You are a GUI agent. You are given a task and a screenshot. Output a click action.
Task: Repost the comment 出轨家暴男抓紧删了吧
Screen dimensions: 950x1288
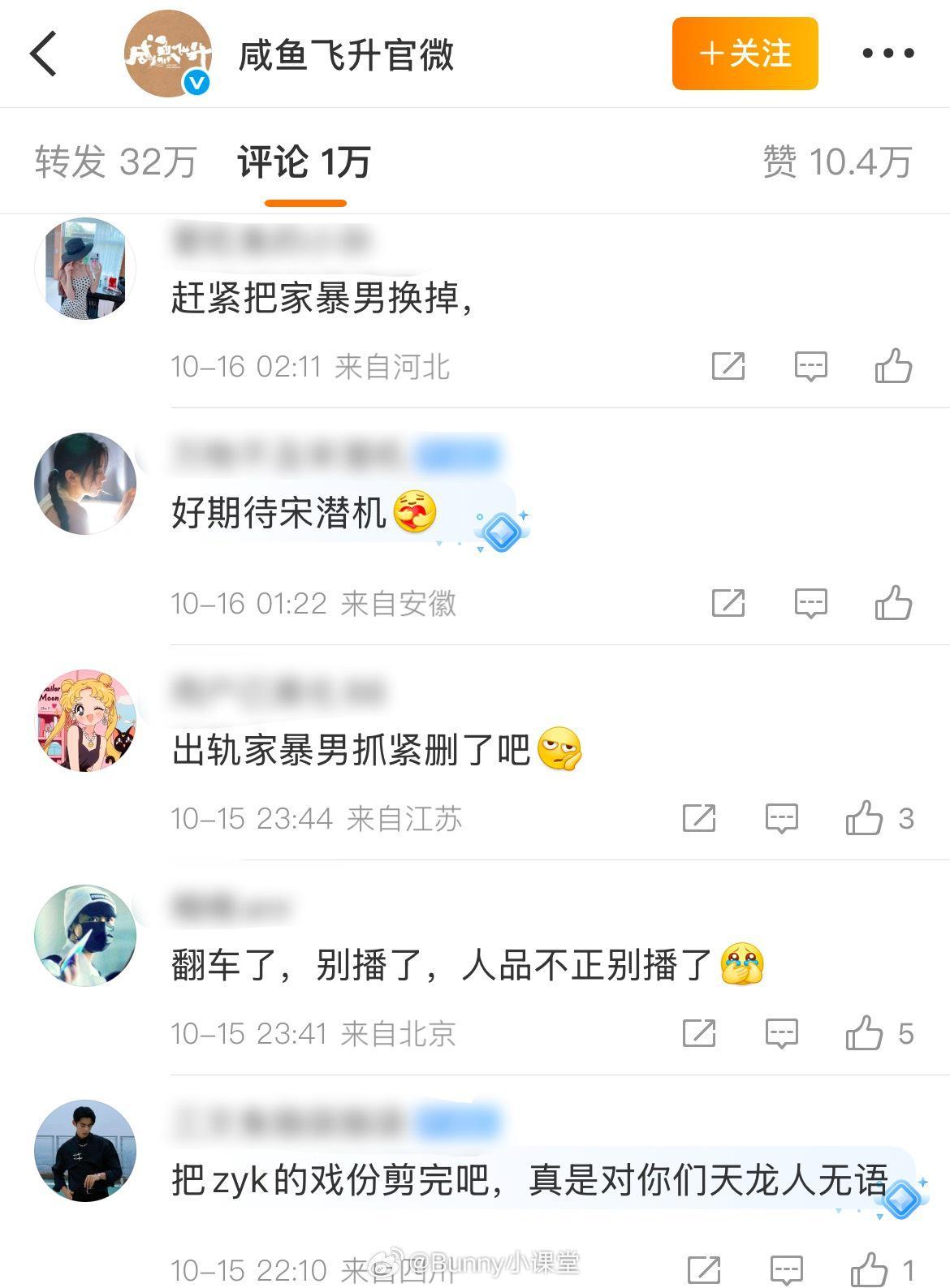click(699, 818)
